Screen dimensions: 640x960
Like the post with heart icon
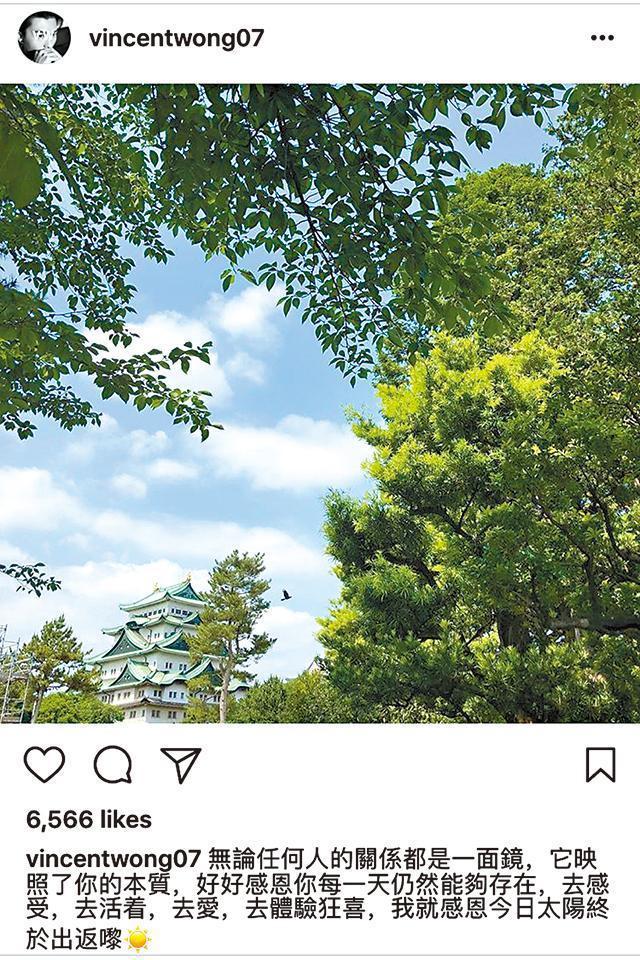44,765
